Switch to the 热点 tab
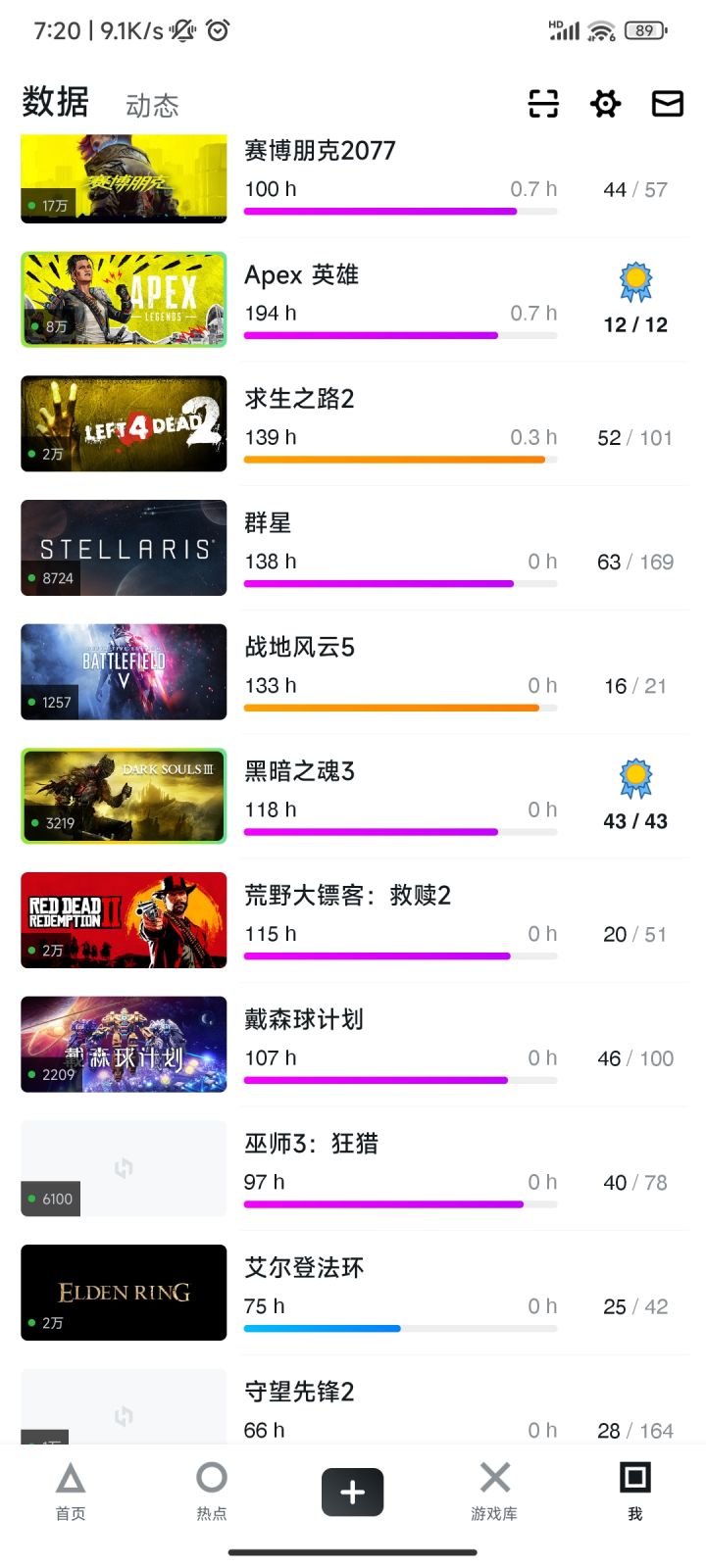This screenshot has width=706, height=1568. pos(212,1491)
